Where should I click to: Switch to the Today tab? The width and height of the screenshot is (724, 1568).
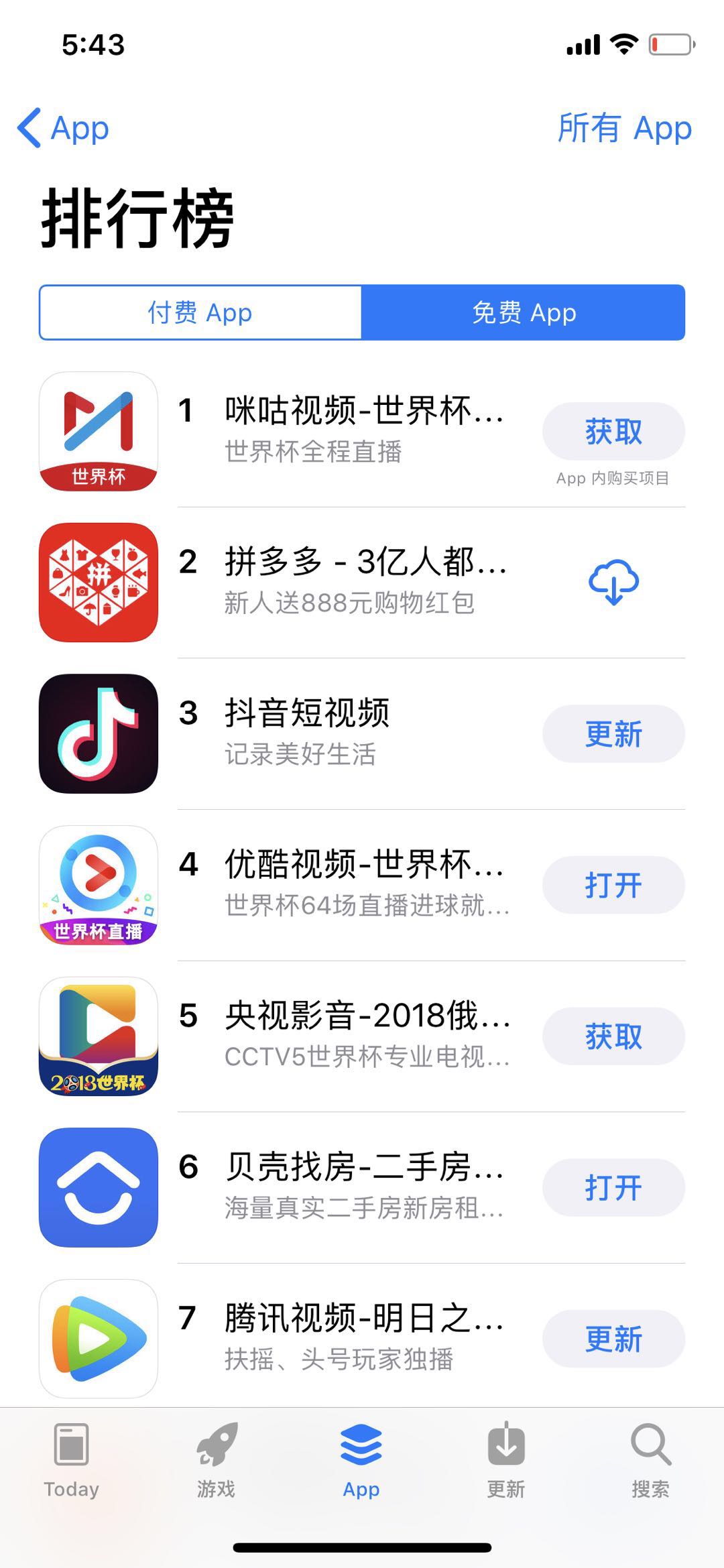[72, 1461]
